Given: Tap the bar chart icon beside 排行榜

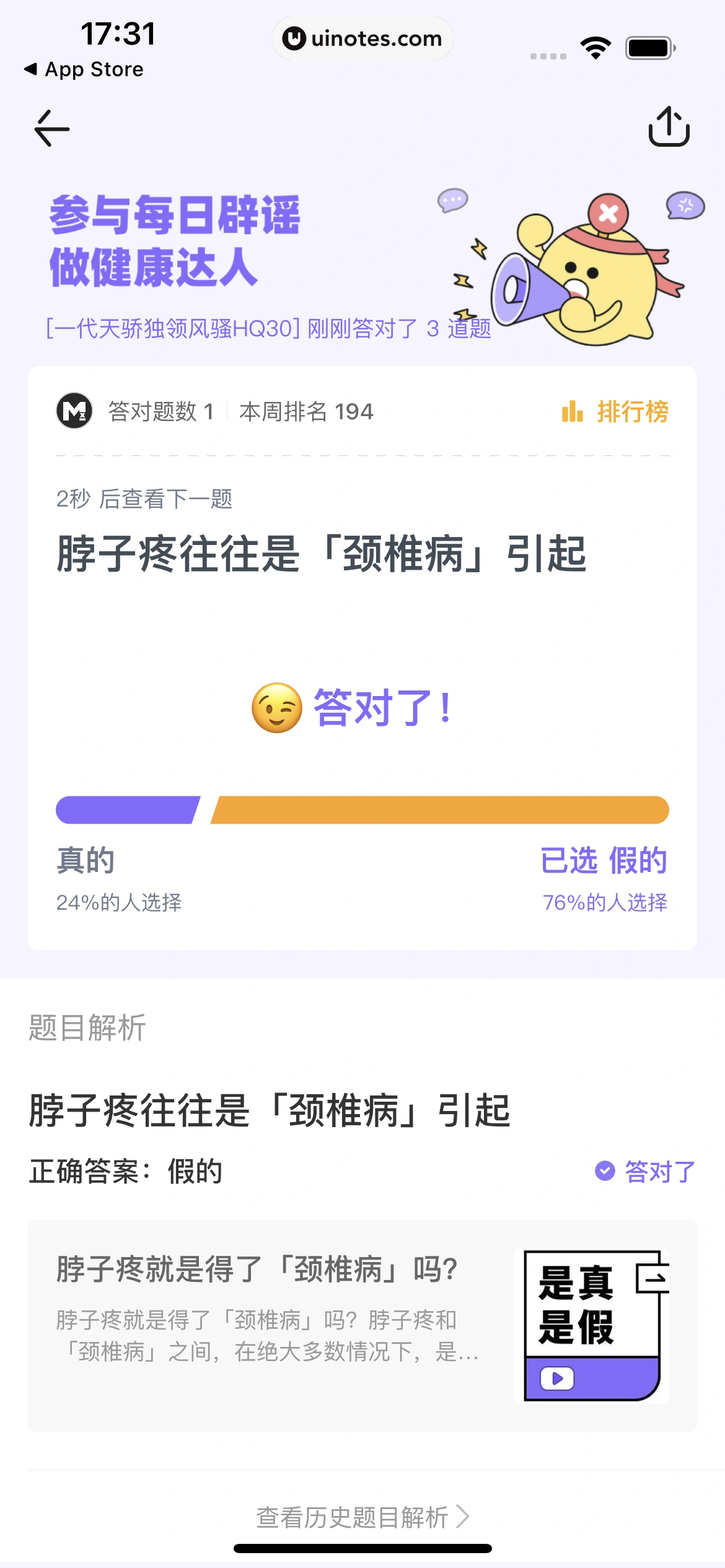Looking at the screenshot, I should click(x=573, y=411).
